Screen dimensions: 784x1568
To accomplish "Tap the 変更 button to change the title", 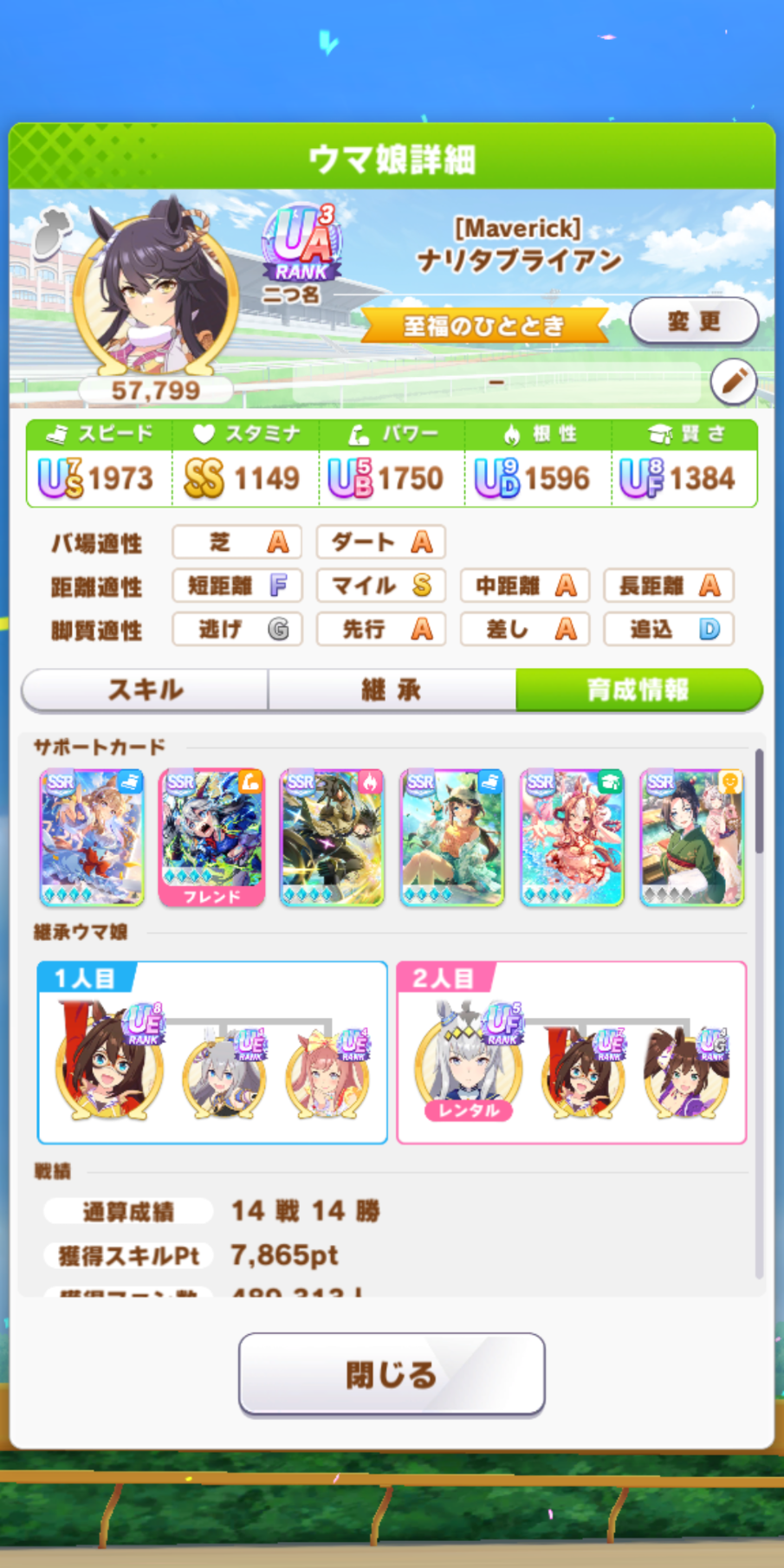I will (x=693, y=321).
